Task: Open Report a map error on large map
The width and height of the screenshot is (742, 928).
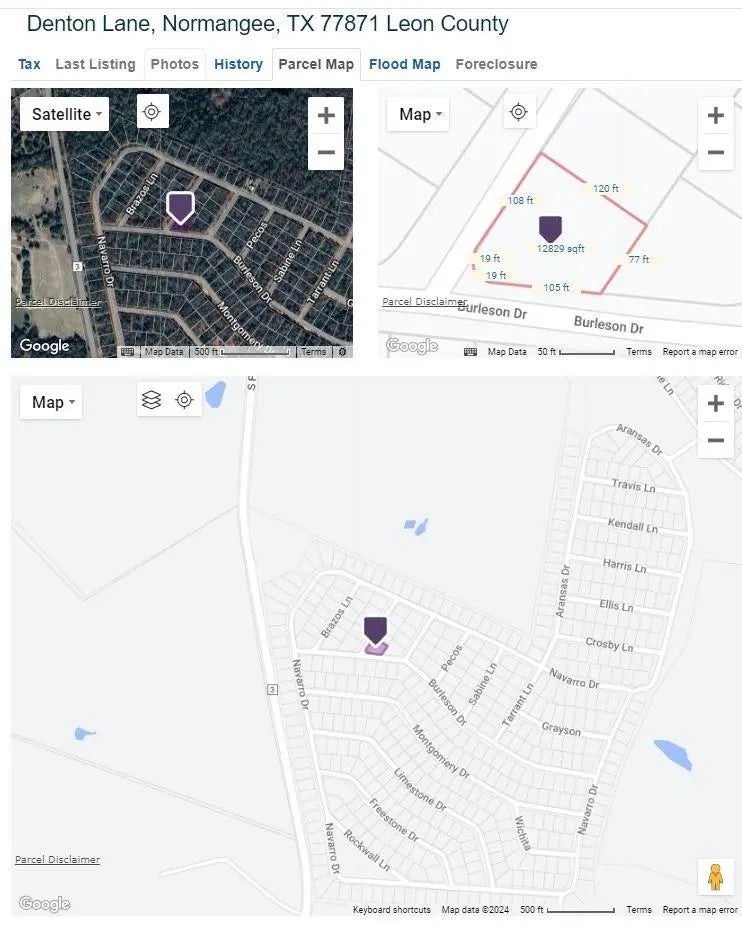Action: click(700, 910)
